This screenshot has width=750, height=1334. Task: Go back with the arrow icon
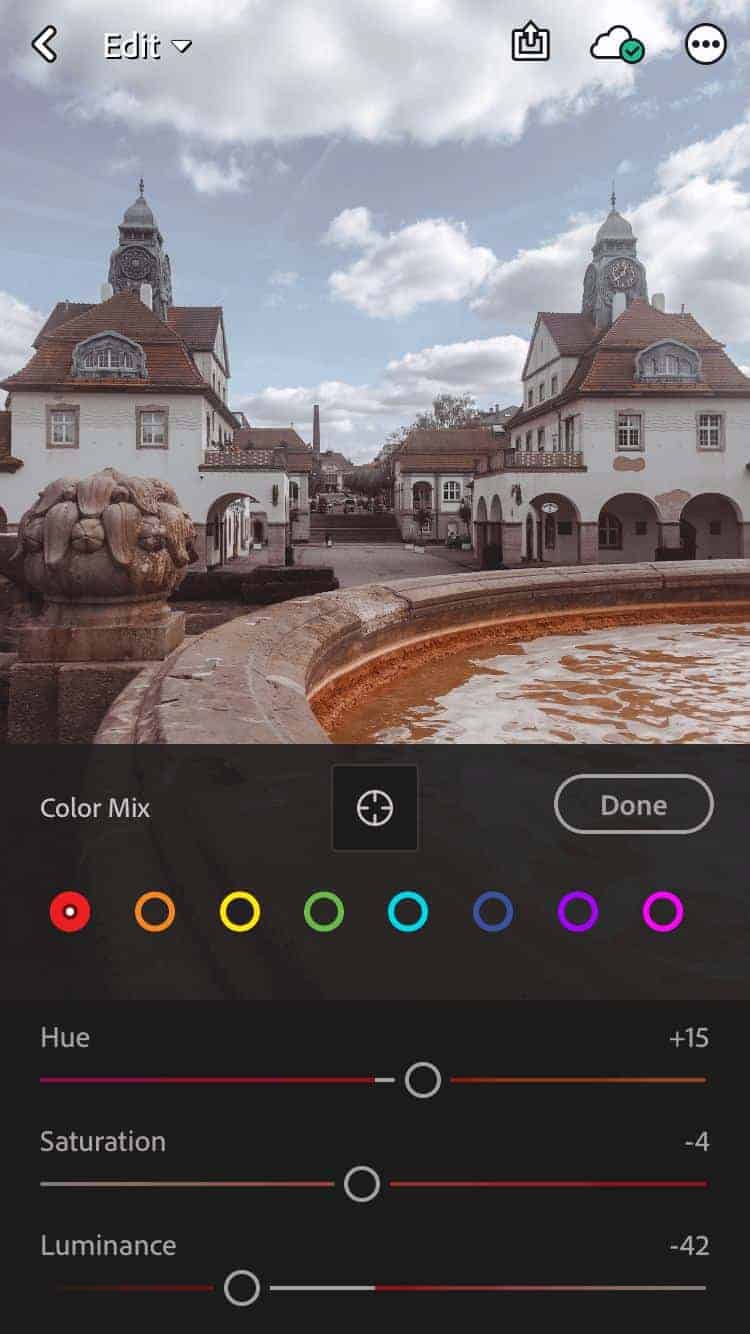click(44, 45)
